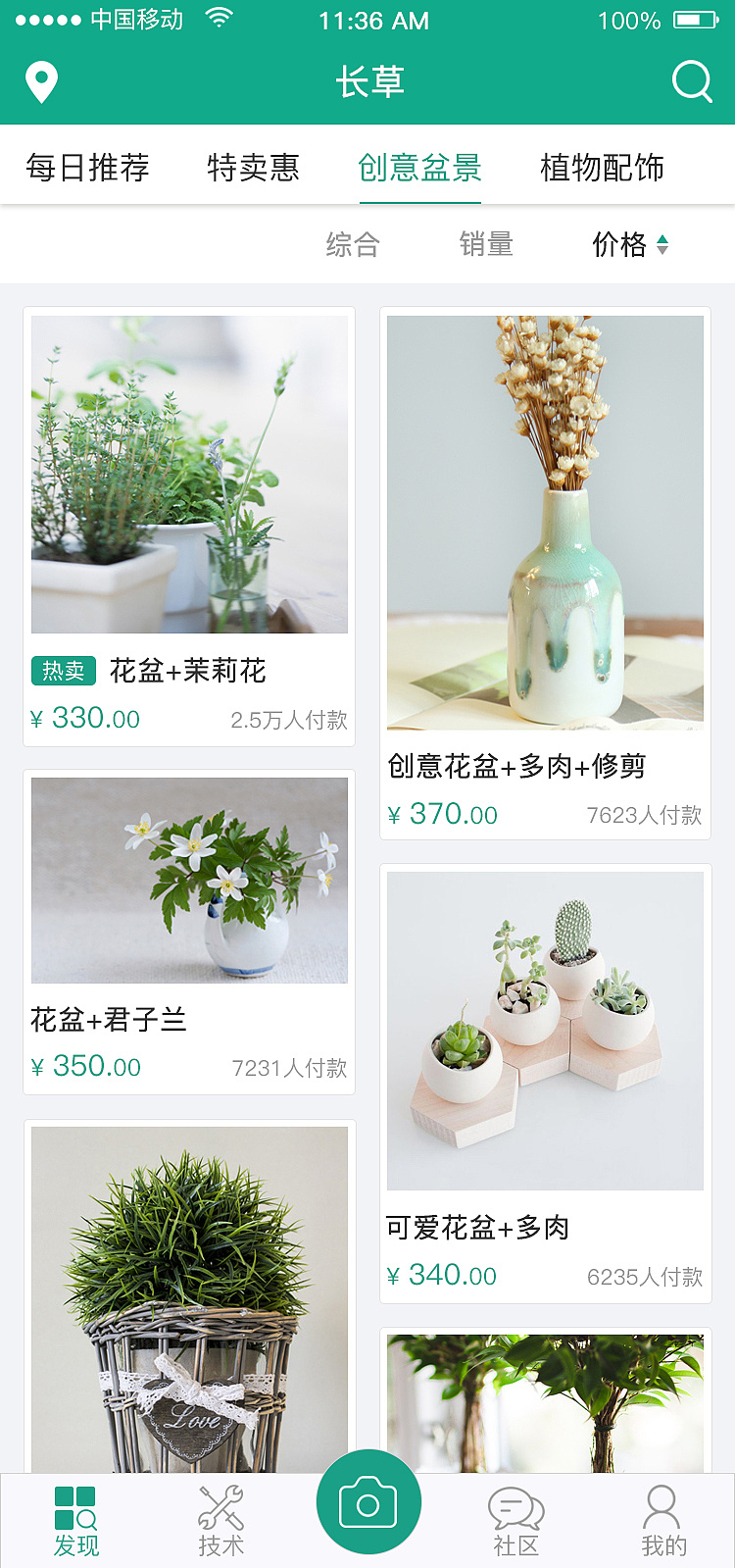Viewport: 735px width, 1568px height.
Task: Switch to the 每日推荐 tab
Action: [x=88, y=168]
